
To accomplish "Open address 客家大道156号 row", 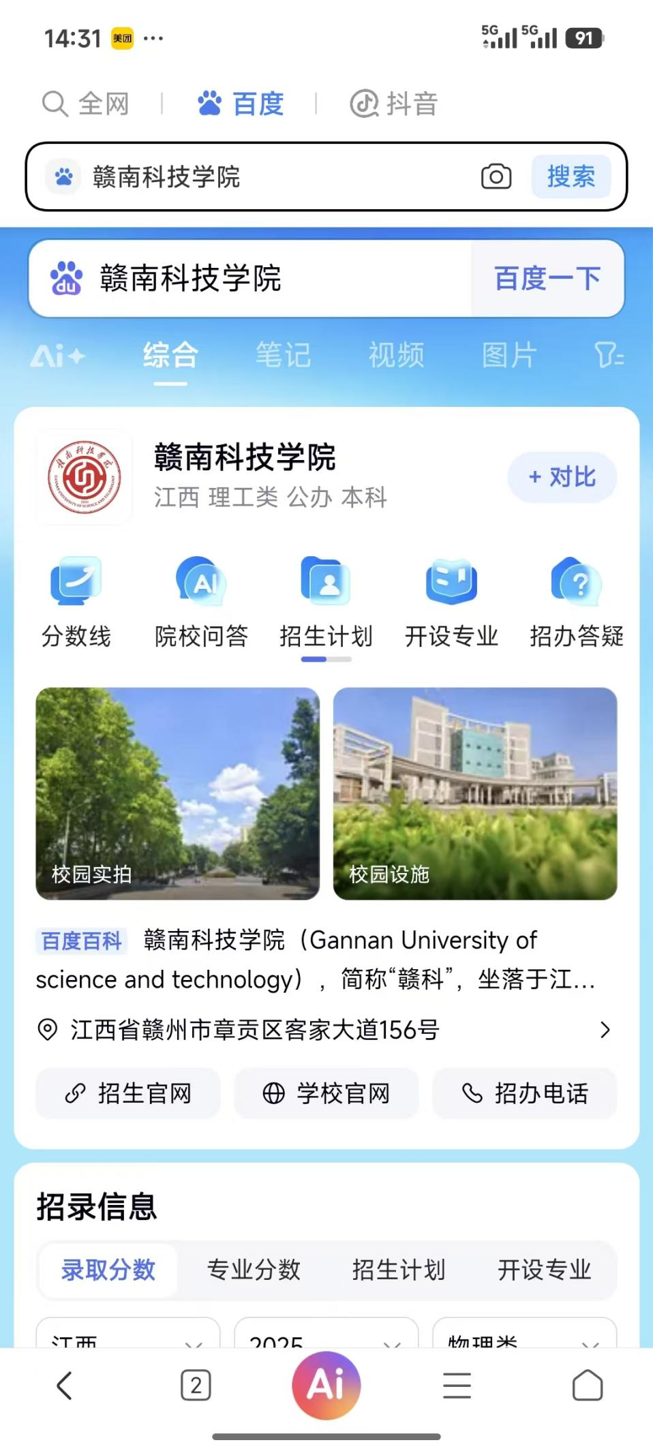I will tap(326, 1030).
